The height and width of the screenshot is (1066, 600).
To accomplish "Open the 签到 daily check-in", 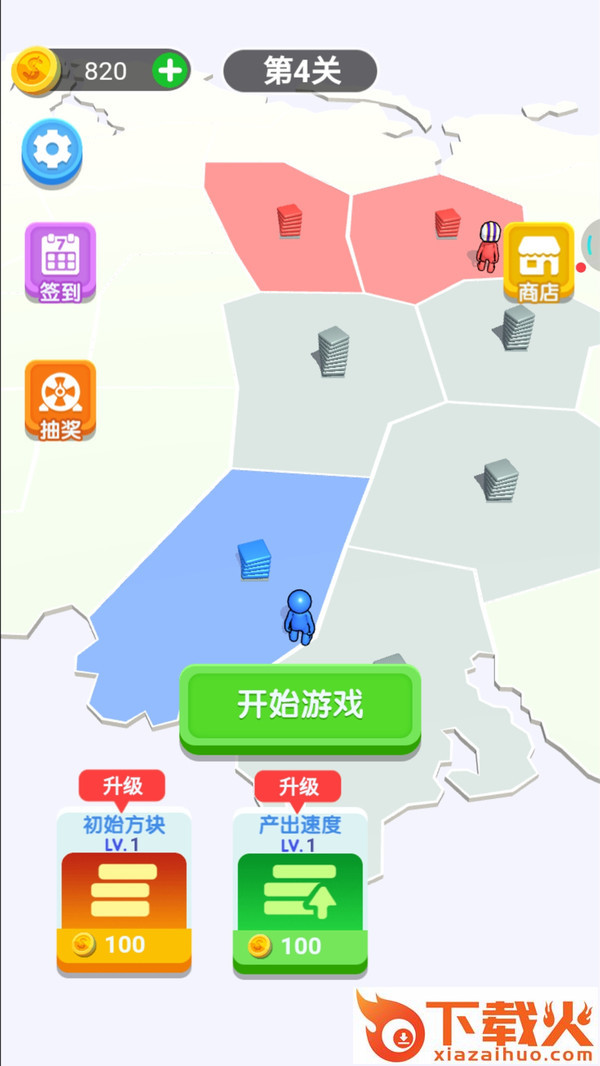I will [60, 262].
